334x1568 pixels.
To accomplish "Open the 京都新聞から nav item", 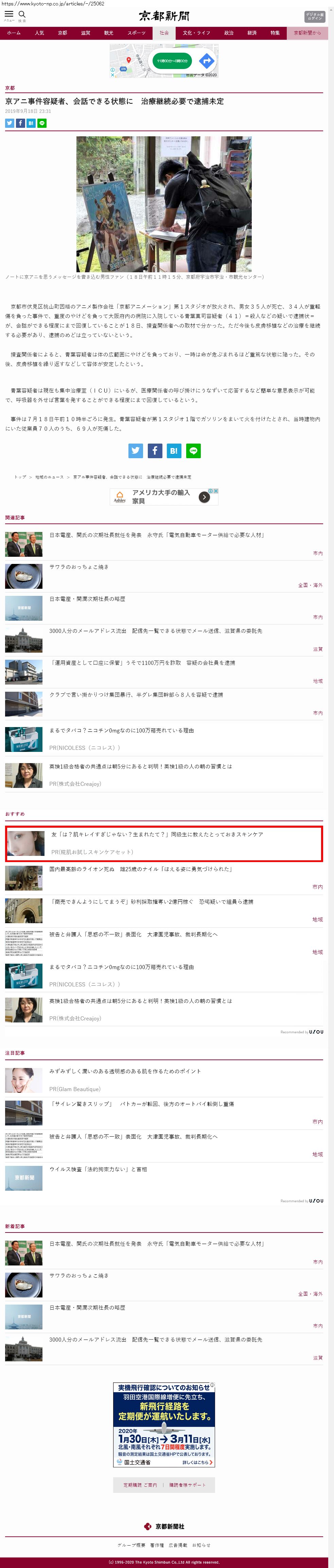I will (306, 33).
